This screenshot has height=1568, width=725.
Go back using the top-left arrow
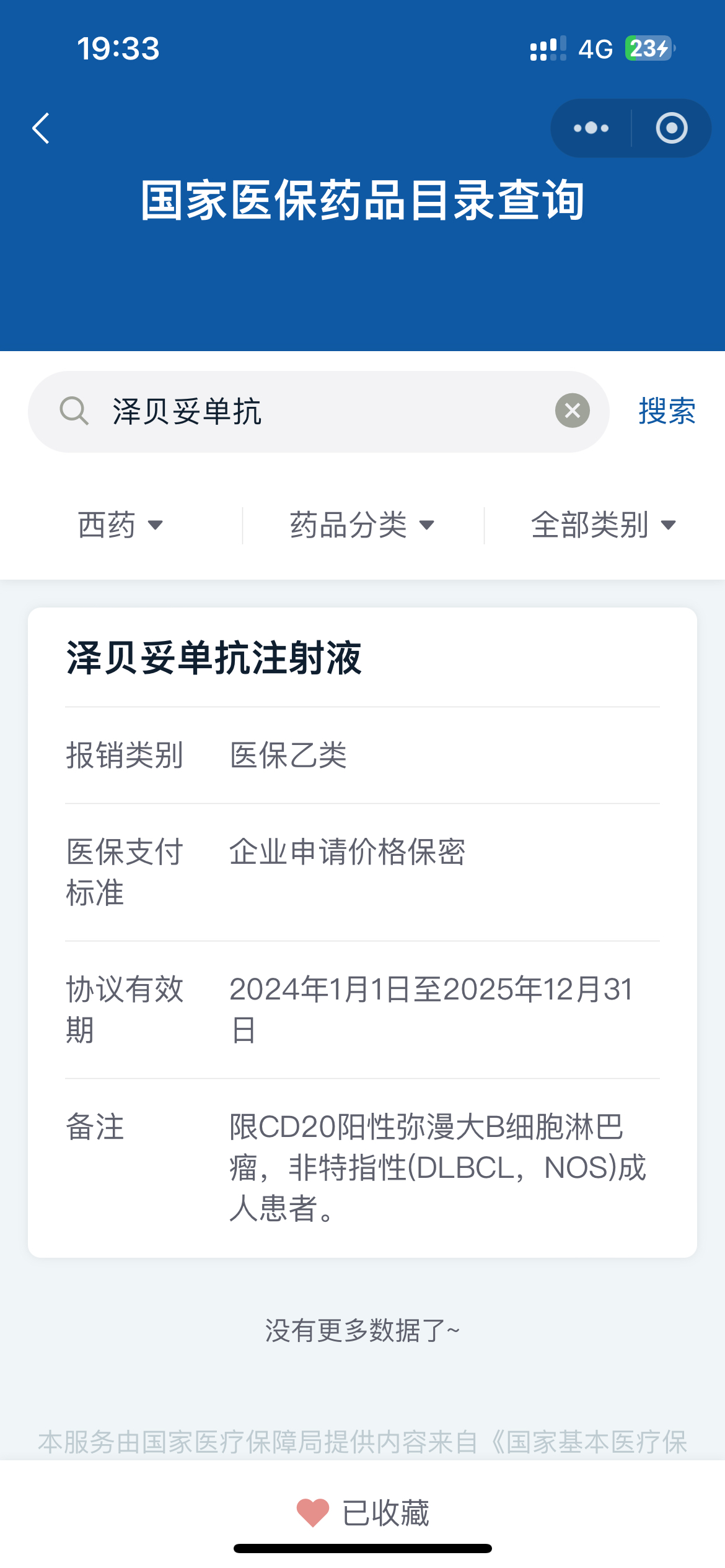click(x=41, y=128)
